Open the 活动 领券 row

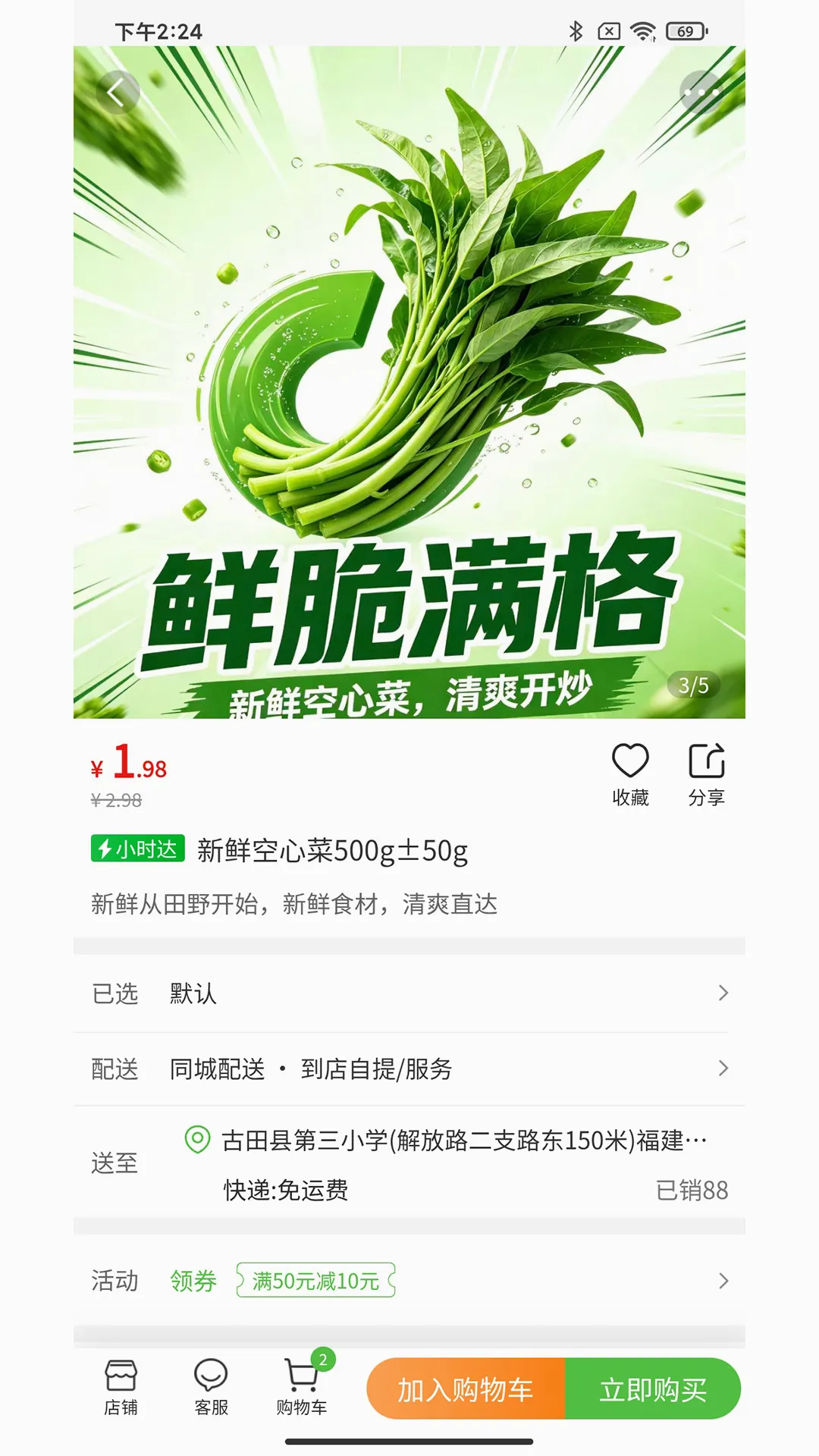[x=409, y=1281]
